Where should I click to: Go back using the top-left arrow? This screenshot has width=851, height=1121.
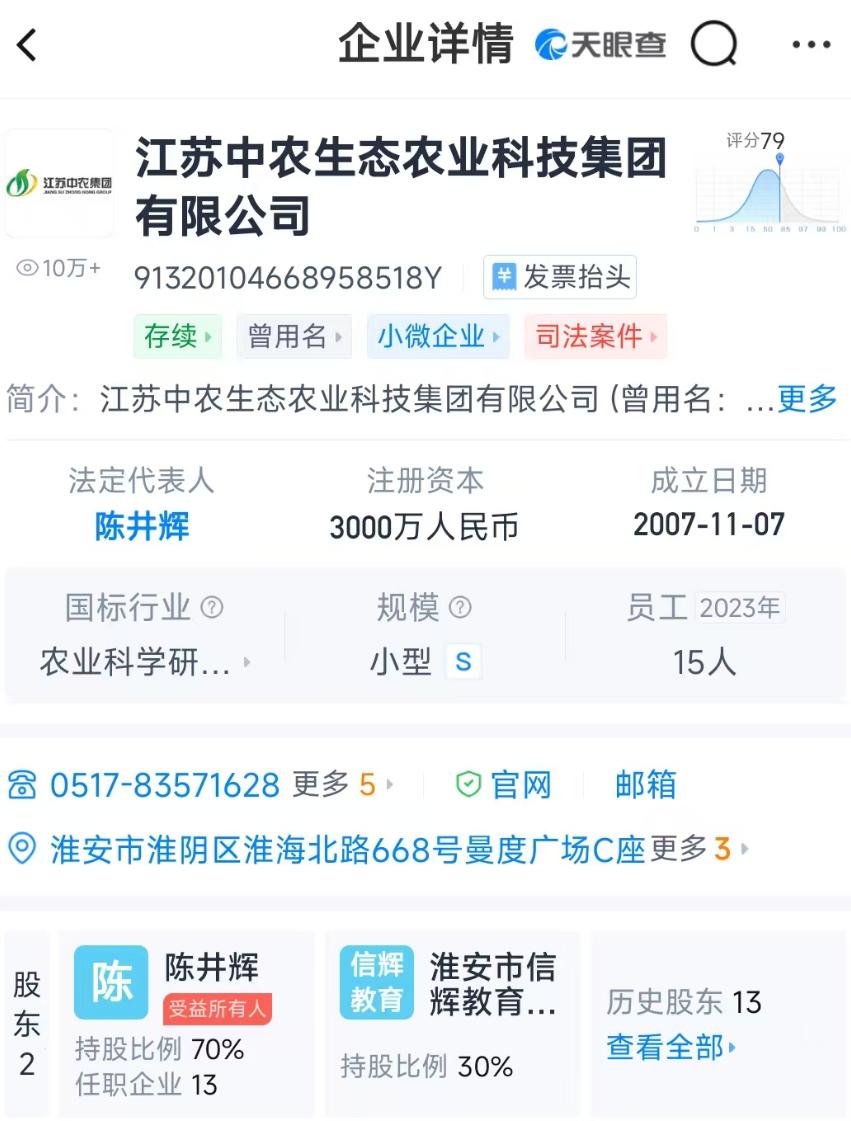(x=27, y=44)
